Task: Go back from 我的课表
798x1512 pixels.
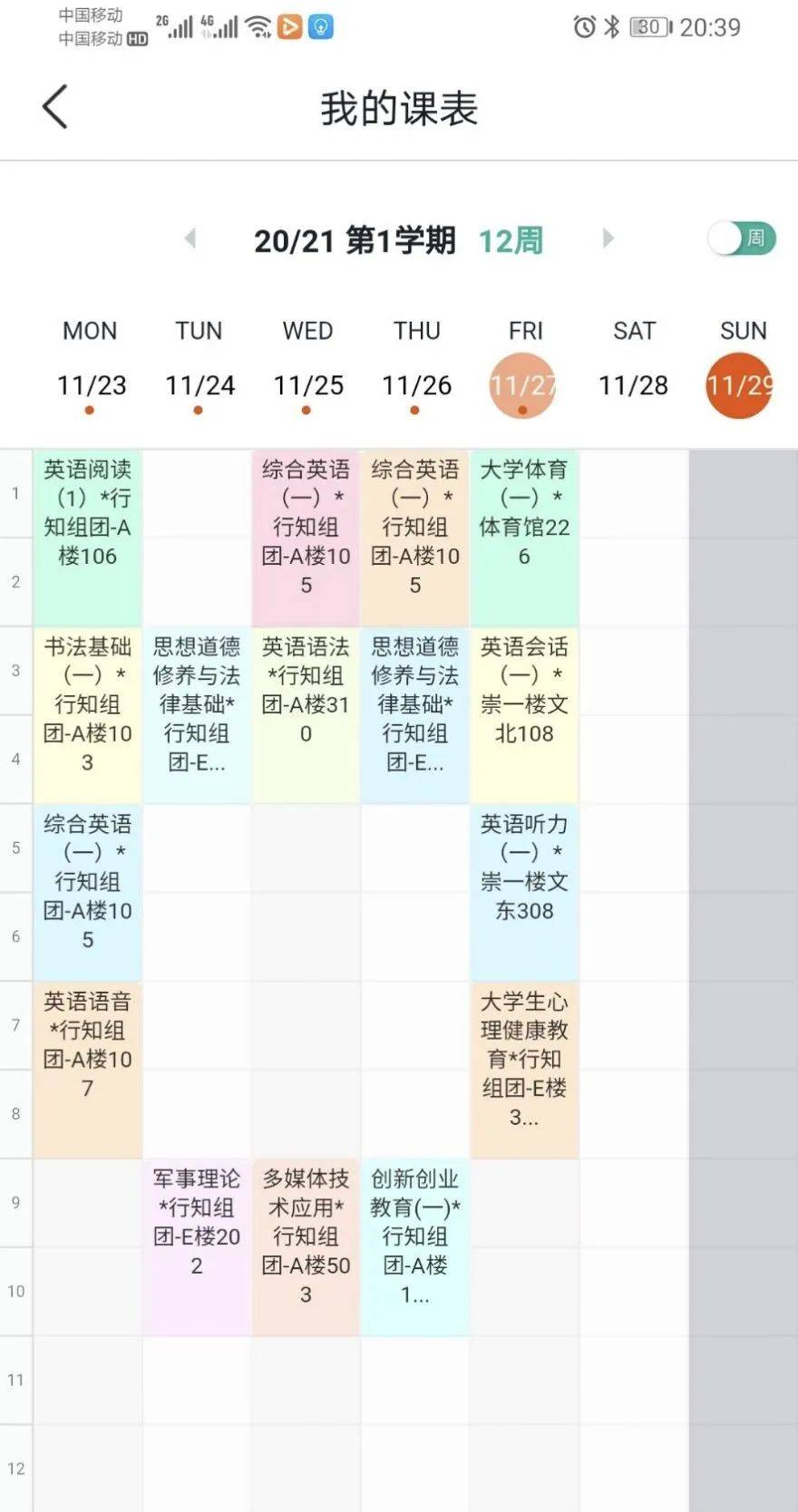Action: [56, 107]
